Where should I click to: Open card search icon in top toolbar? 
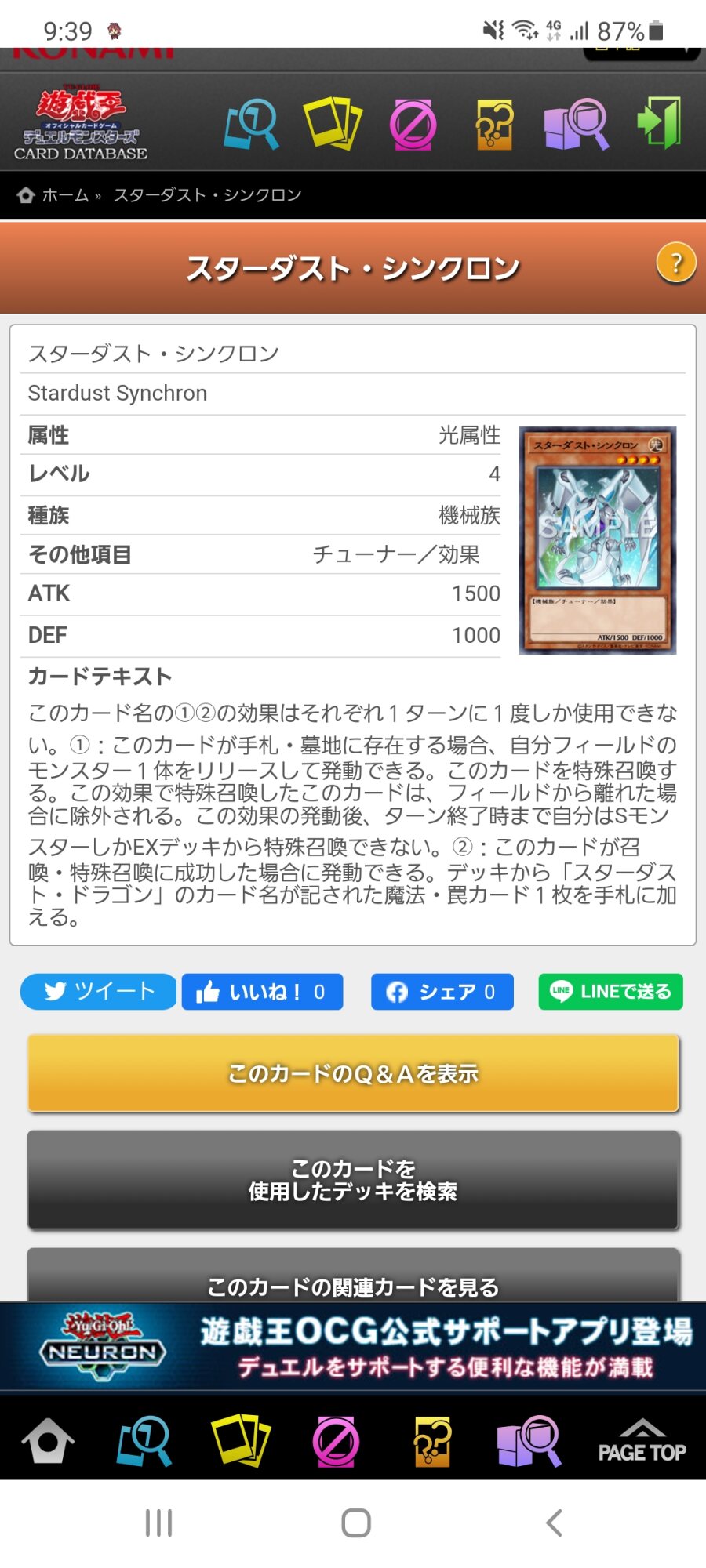point(251,124)
